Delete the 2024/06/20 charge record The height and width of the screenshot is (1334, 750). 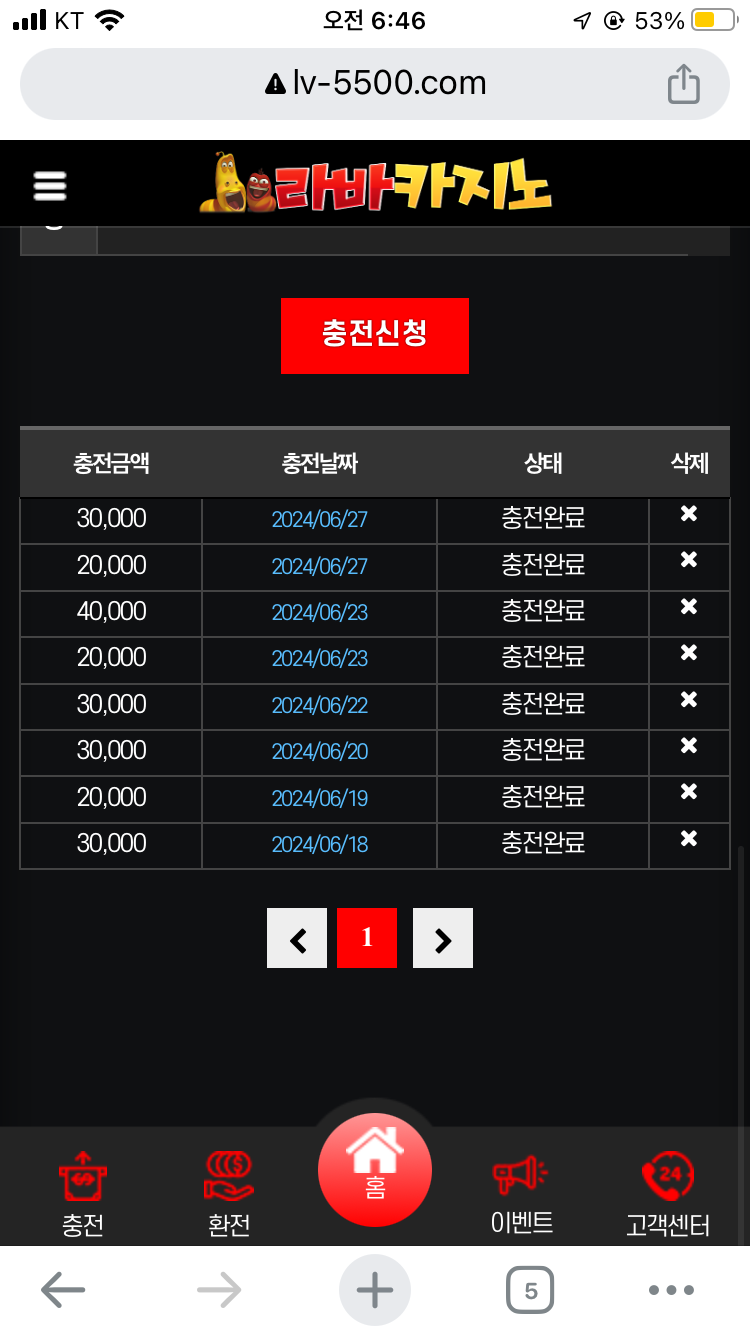point(689,745)
